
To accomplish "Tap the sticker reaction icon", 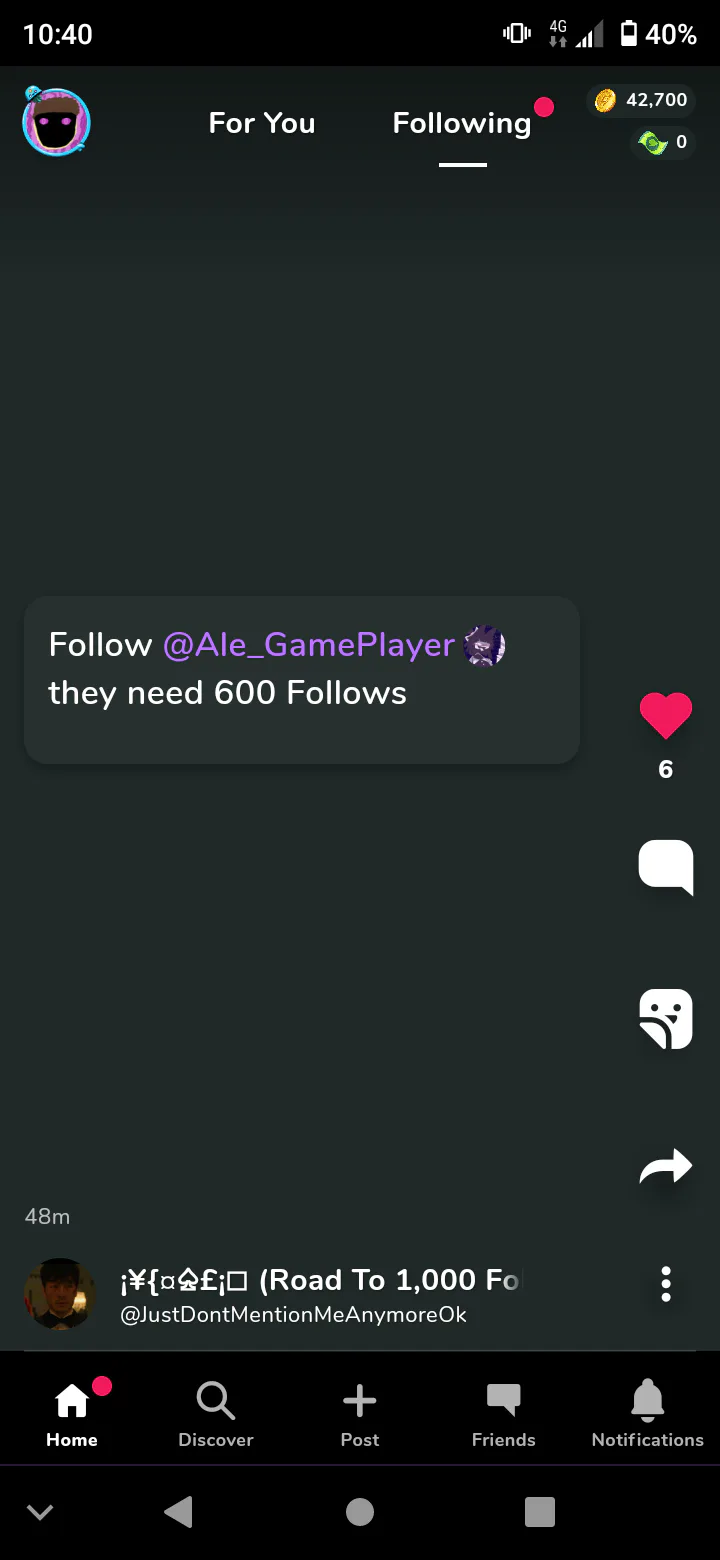I will [666, 1018].
